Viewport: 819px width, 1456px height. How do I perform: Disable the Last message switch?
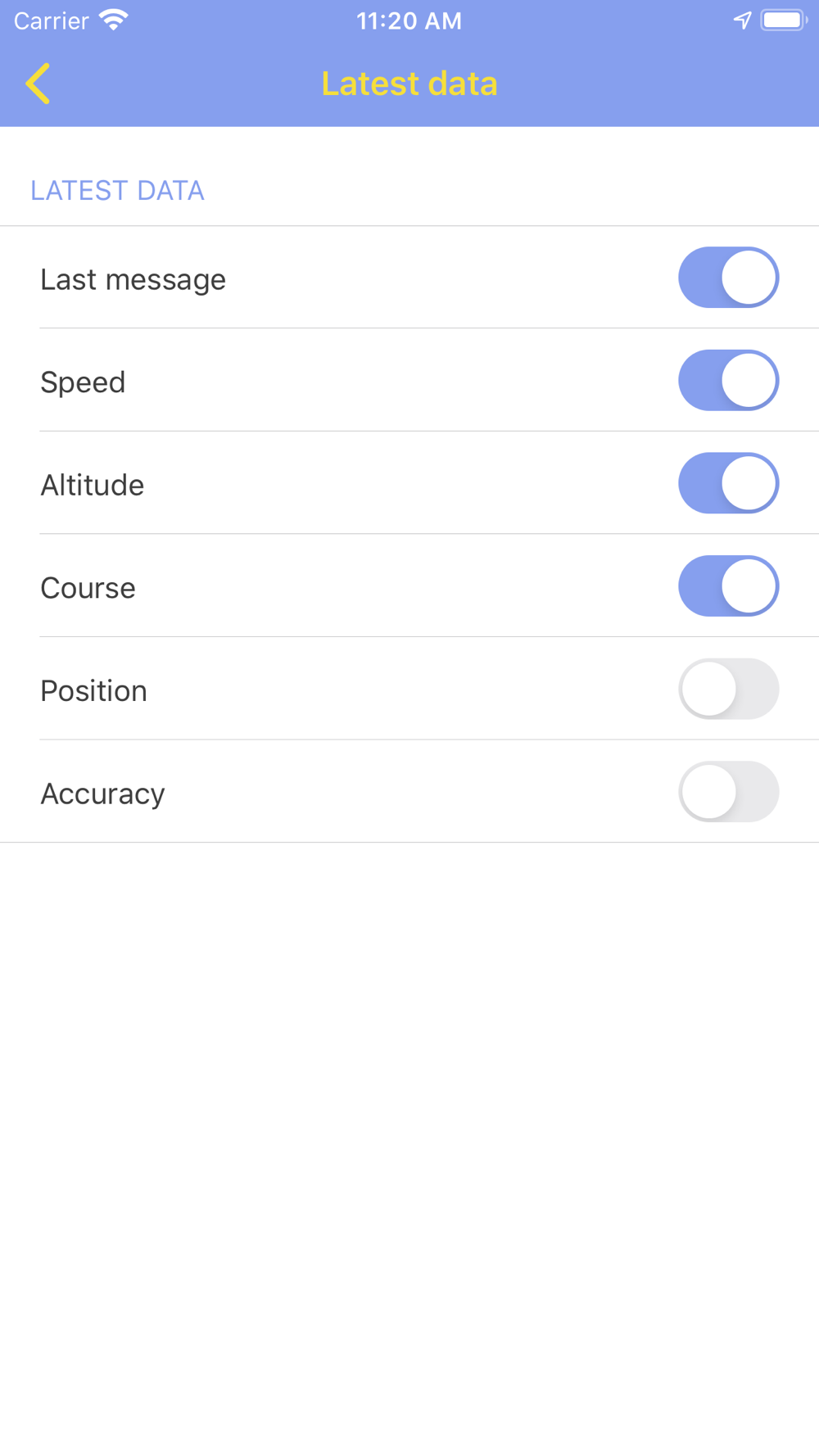pos(727,278)
